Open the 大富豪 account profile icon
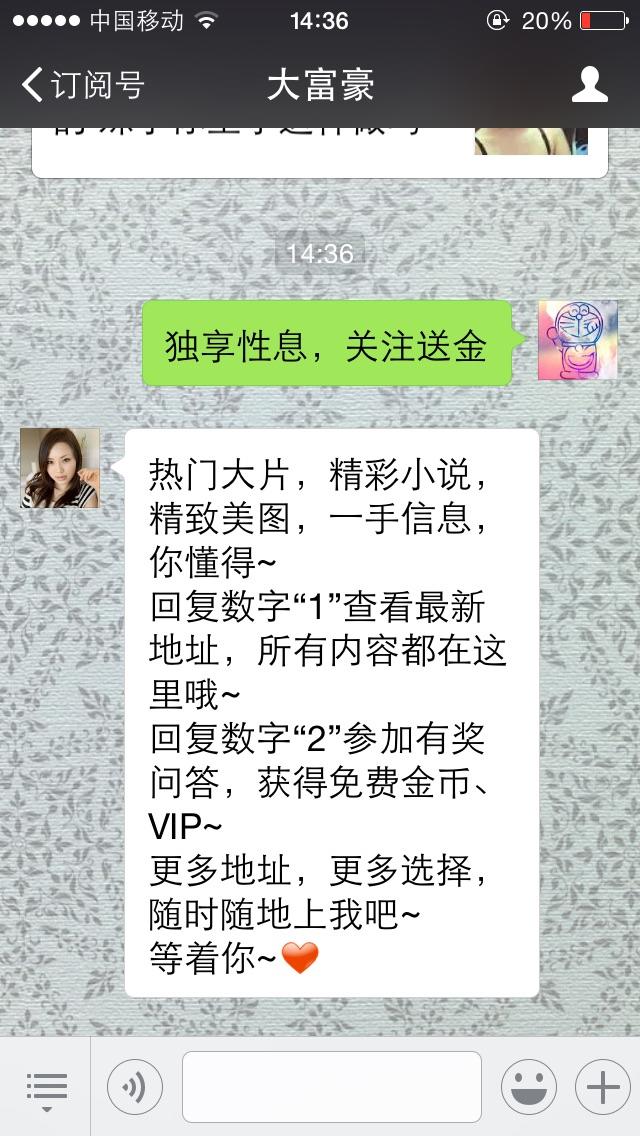The height and width of the screenshot is (1136, 640). (x=589, y=85)
